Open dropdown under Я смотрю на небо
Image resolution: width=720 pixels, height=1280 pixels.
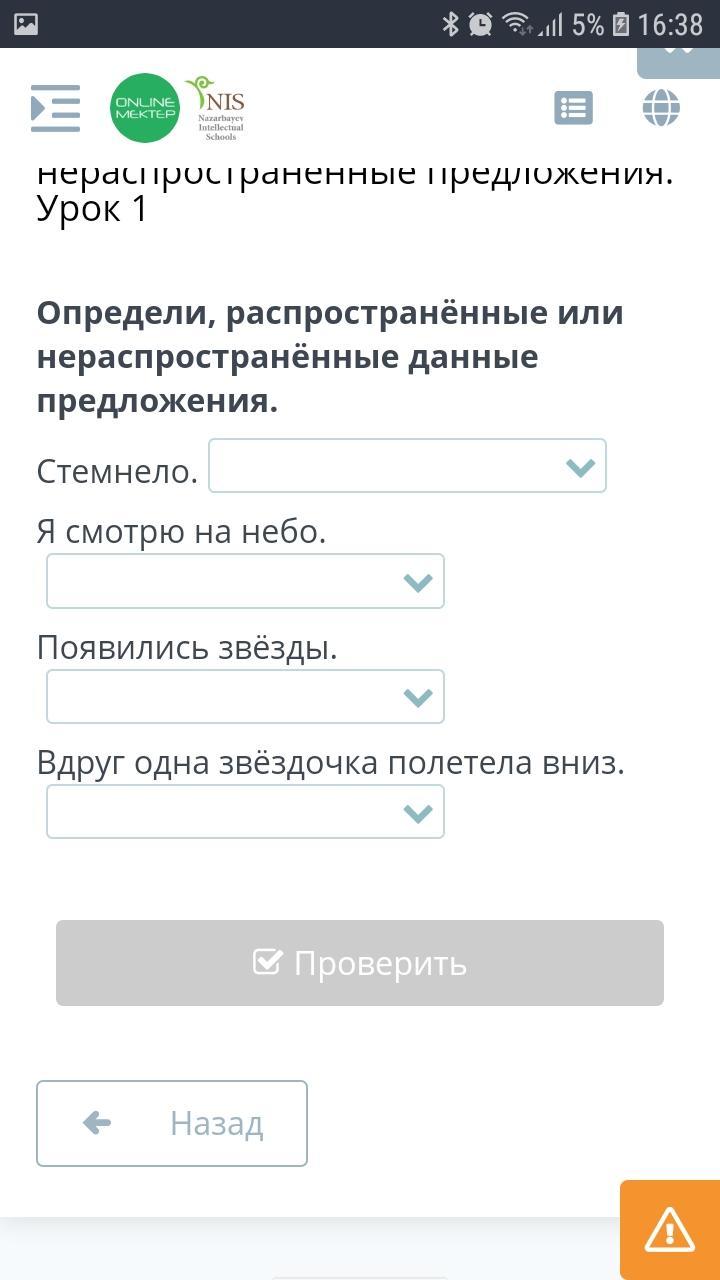click(245, 581)
